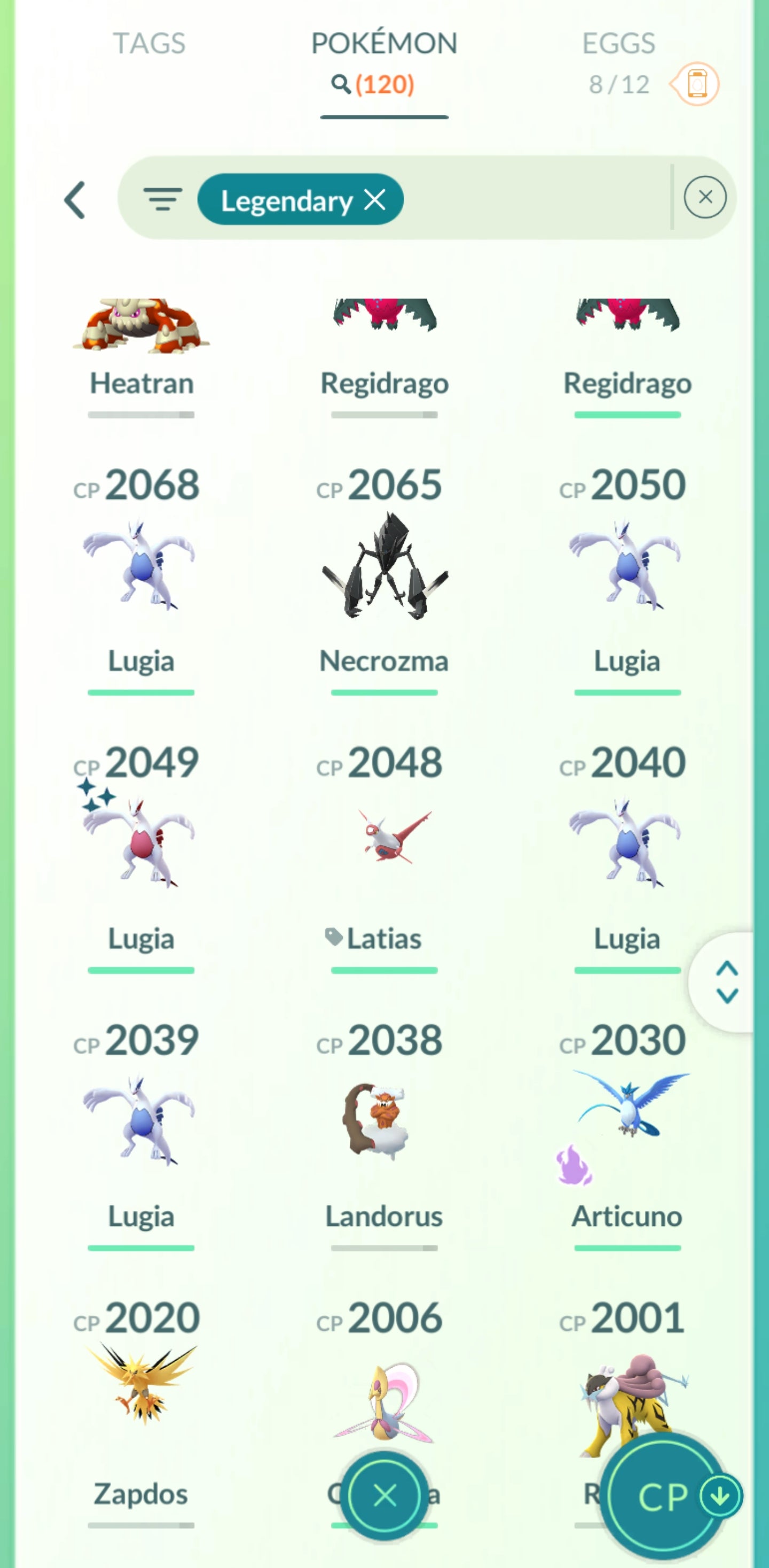The image size is (769, 1568).
Task: Go back from the search view
Action: (x=75, y=200)
